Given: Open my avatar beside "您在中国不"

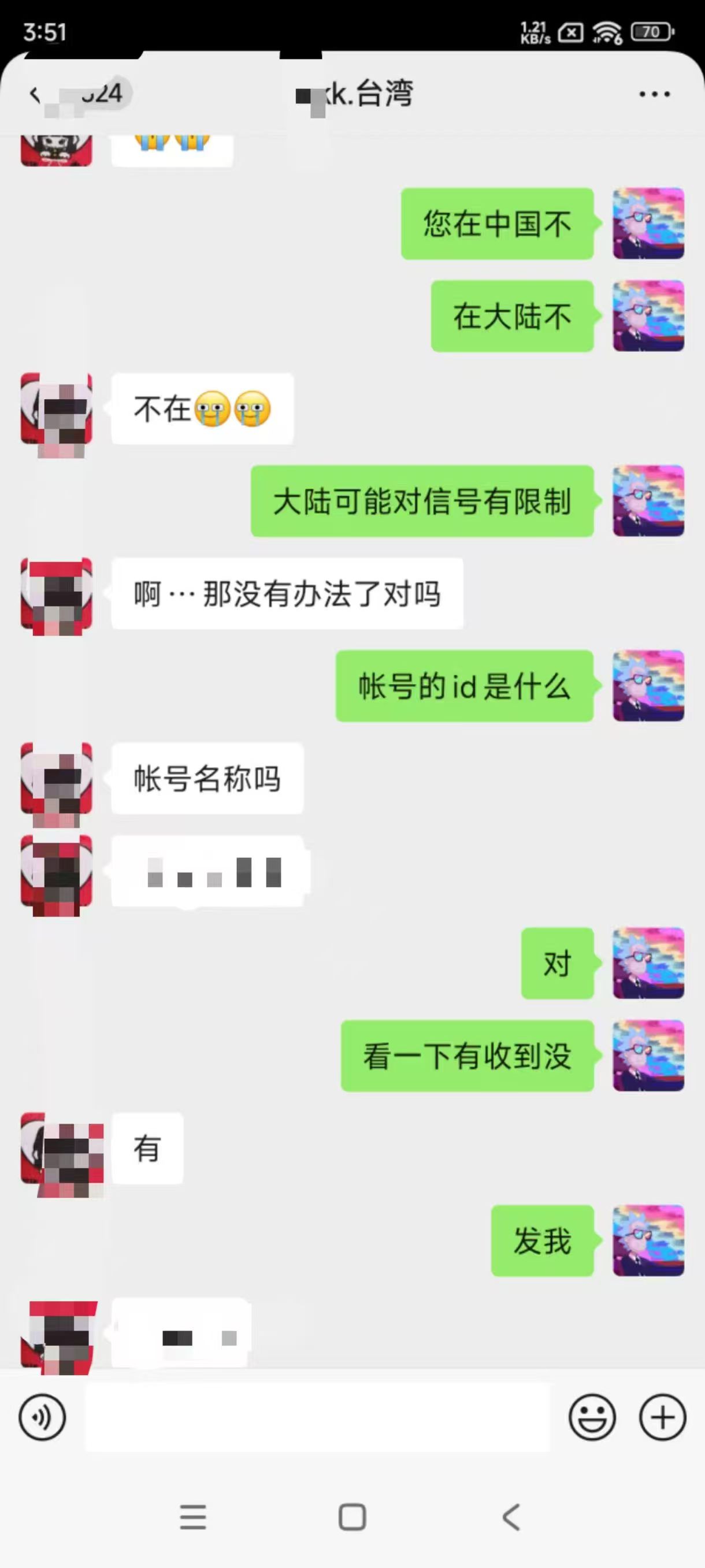Looking at the screenshot, I should [x=648, y=224].
